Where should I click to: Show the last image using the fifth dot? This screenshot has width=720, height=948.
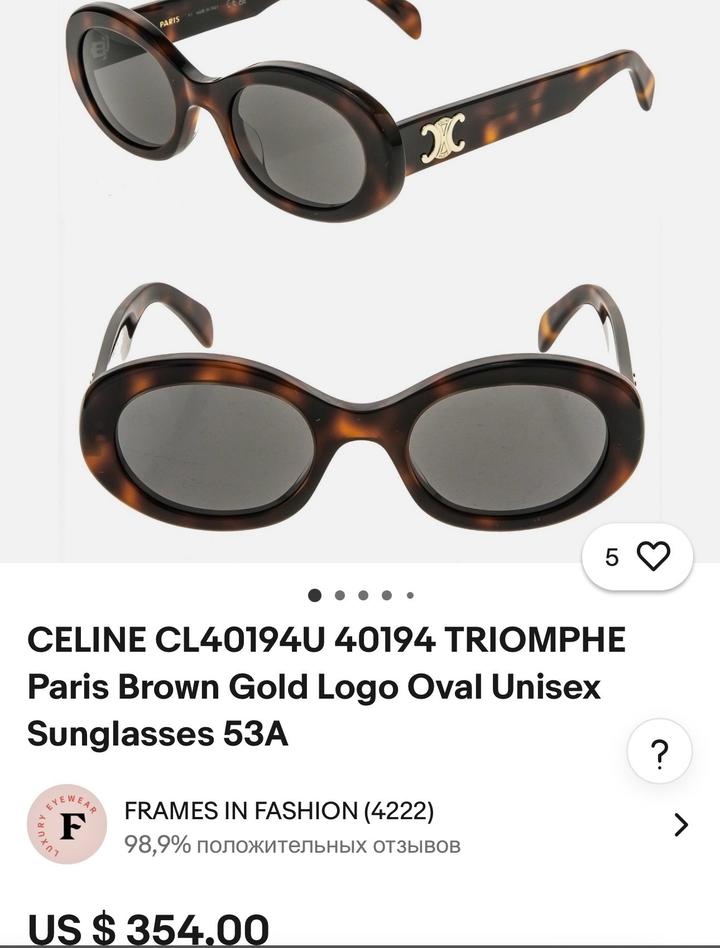[408, 595]
